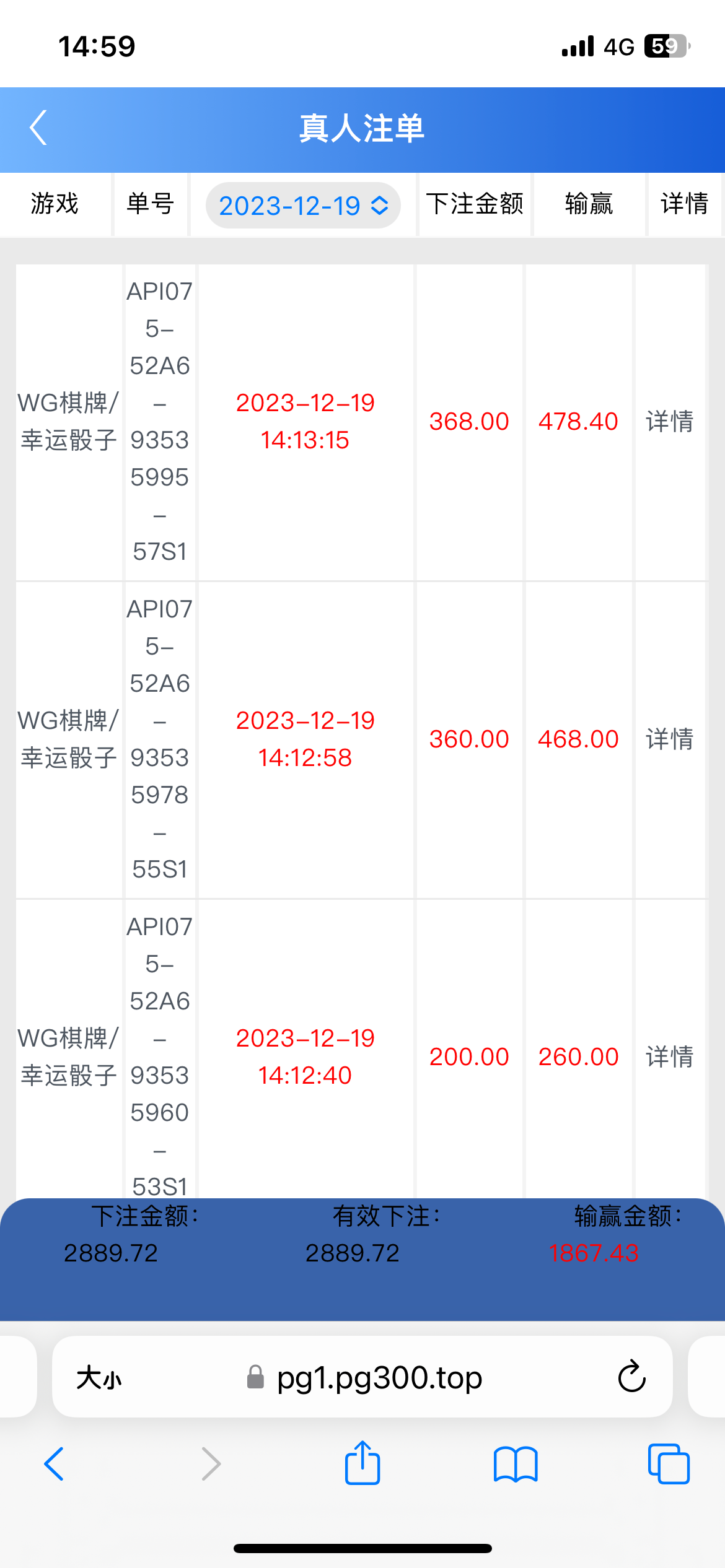The height and width of the screenshot is (1568, 725).
Task: Tap the battery indicator in status bar
Action: tap(666, 46)
